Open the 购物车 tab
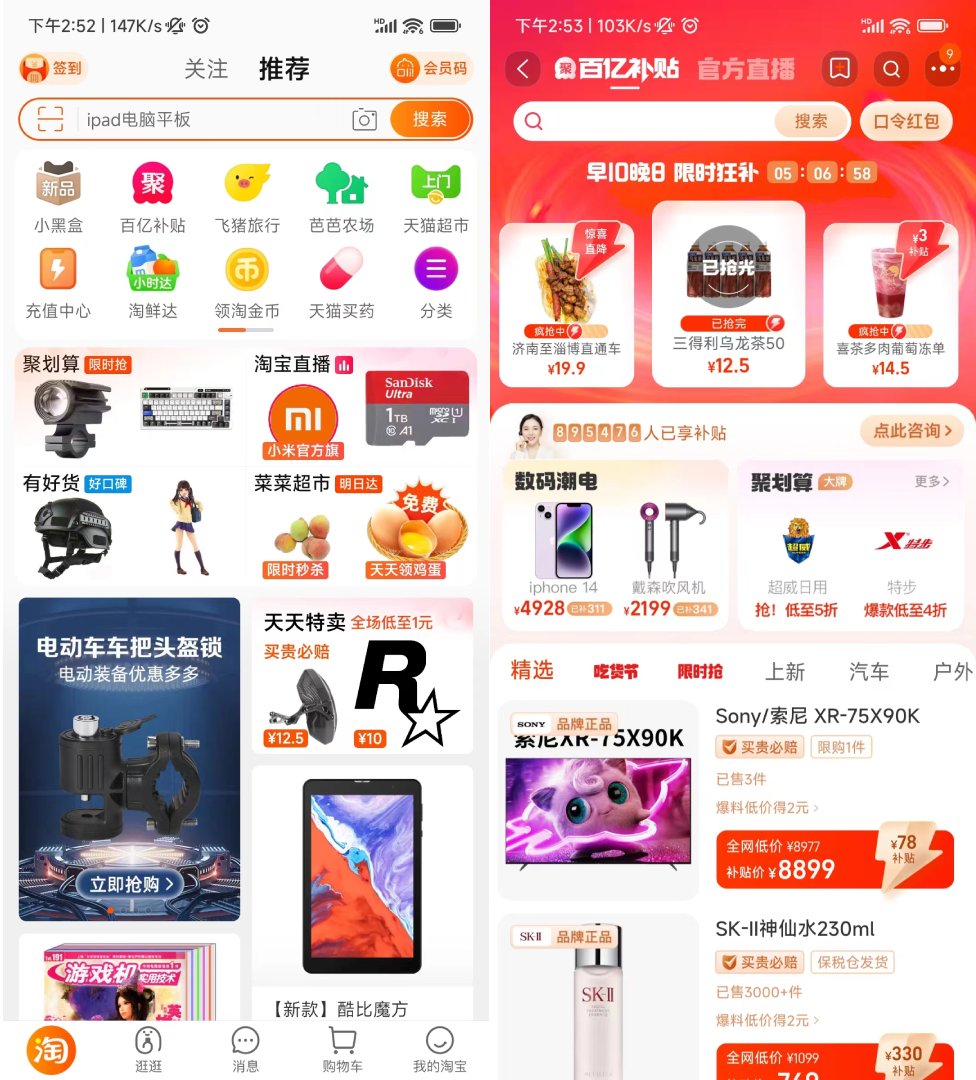Screen dimensions: 976x1080 point(342,1049)
